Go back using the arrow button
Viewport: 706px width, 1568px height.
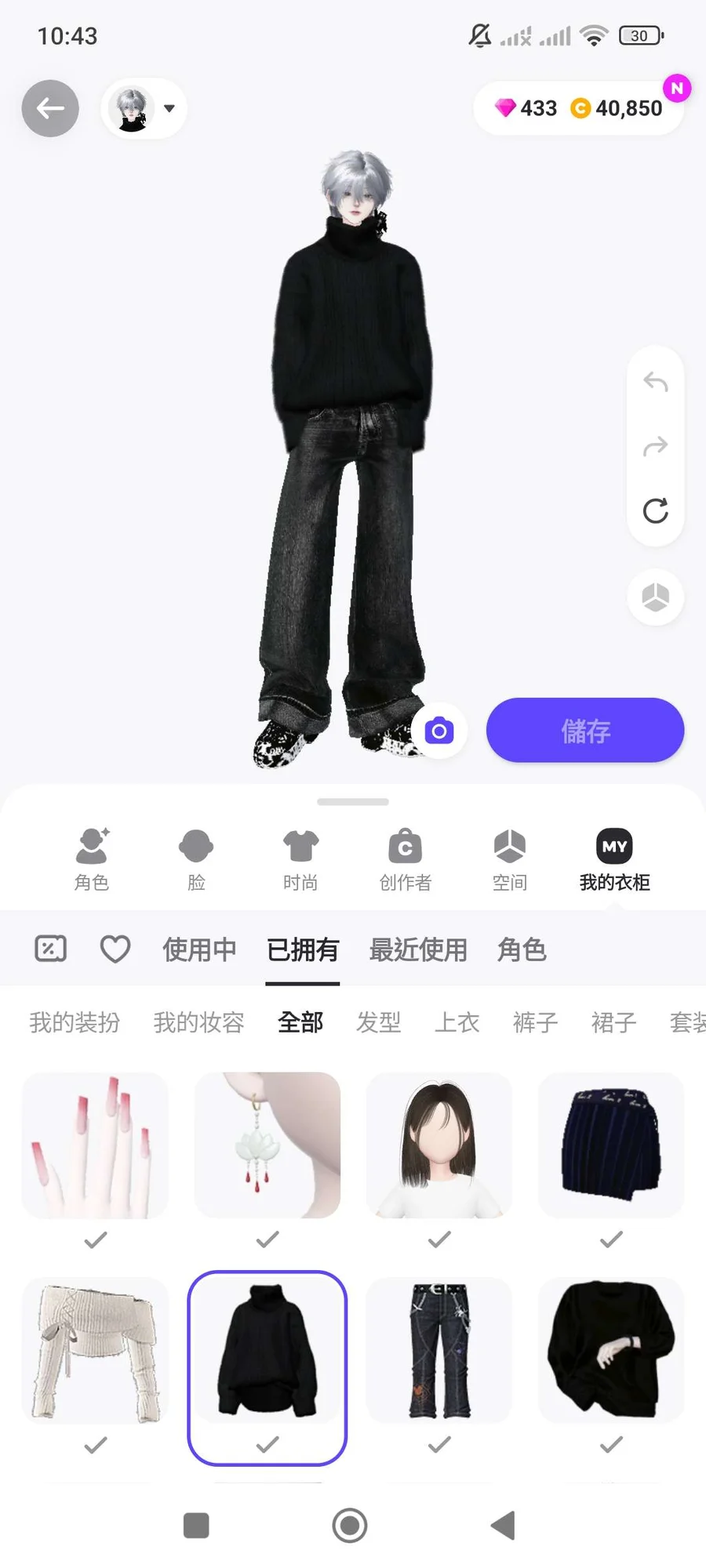pyautogui.click(x=50, y=108)
